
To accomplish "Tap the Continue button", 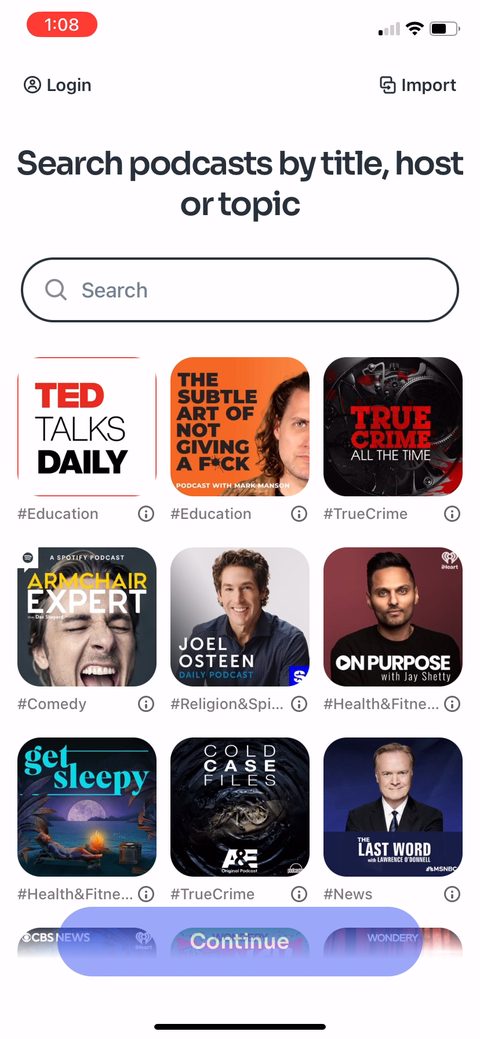I will pyautogui.click(x=240, y=942).
